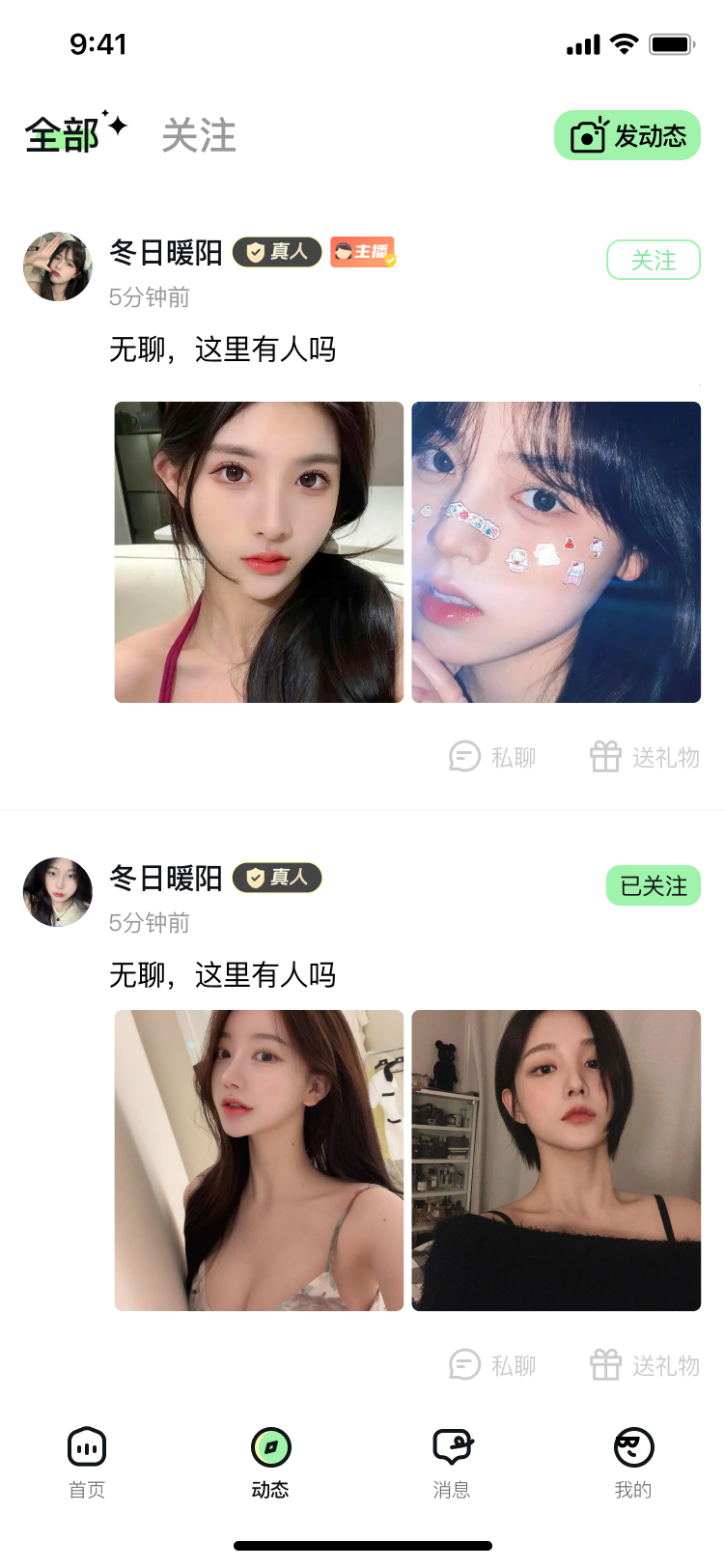The height and width of the screenshot is (1568, 724).
Task: View the photo with face stickers
Action: coord(556,552)
